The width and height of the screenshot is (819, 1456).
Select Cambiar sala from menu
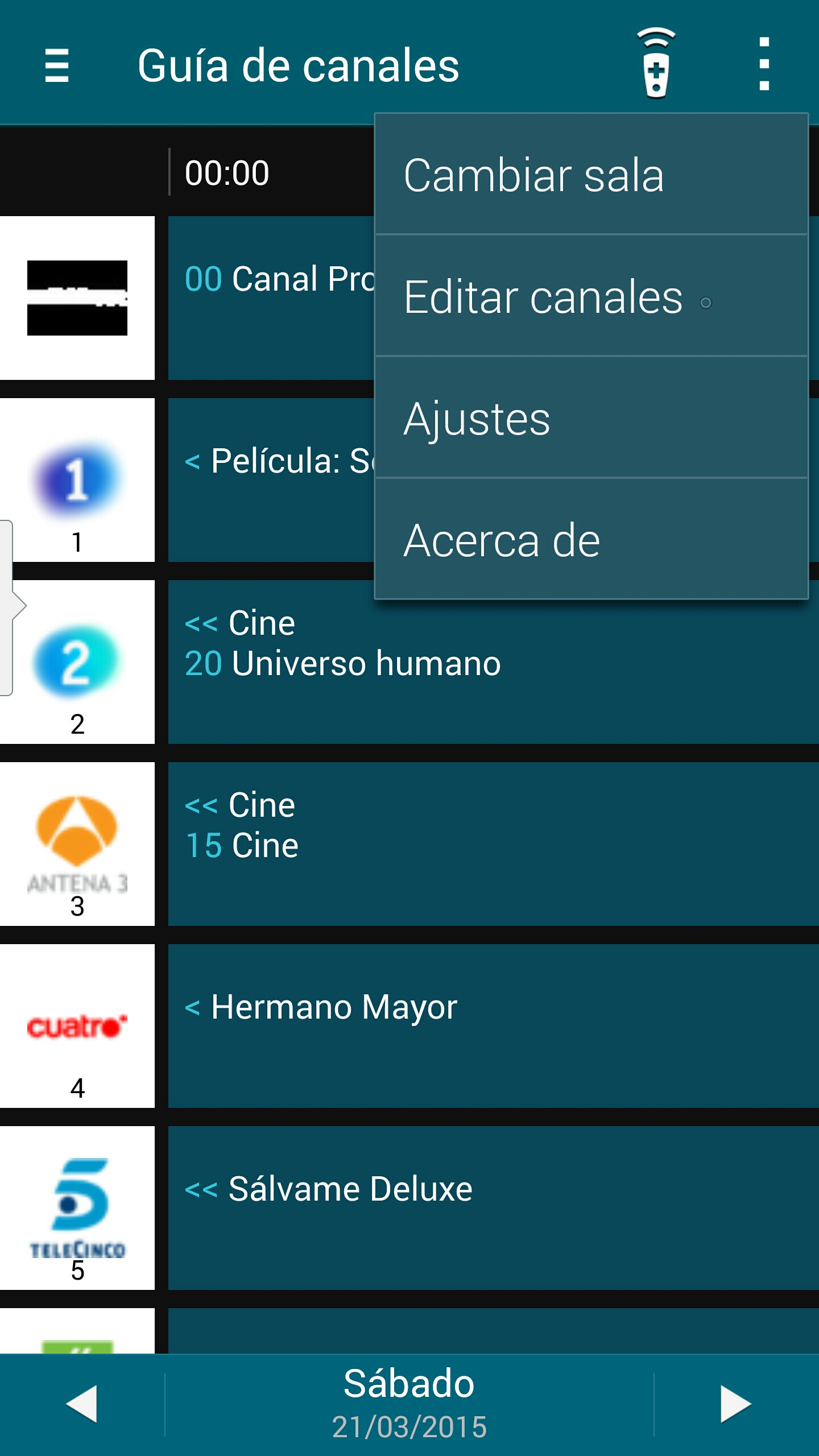(591, 175)
